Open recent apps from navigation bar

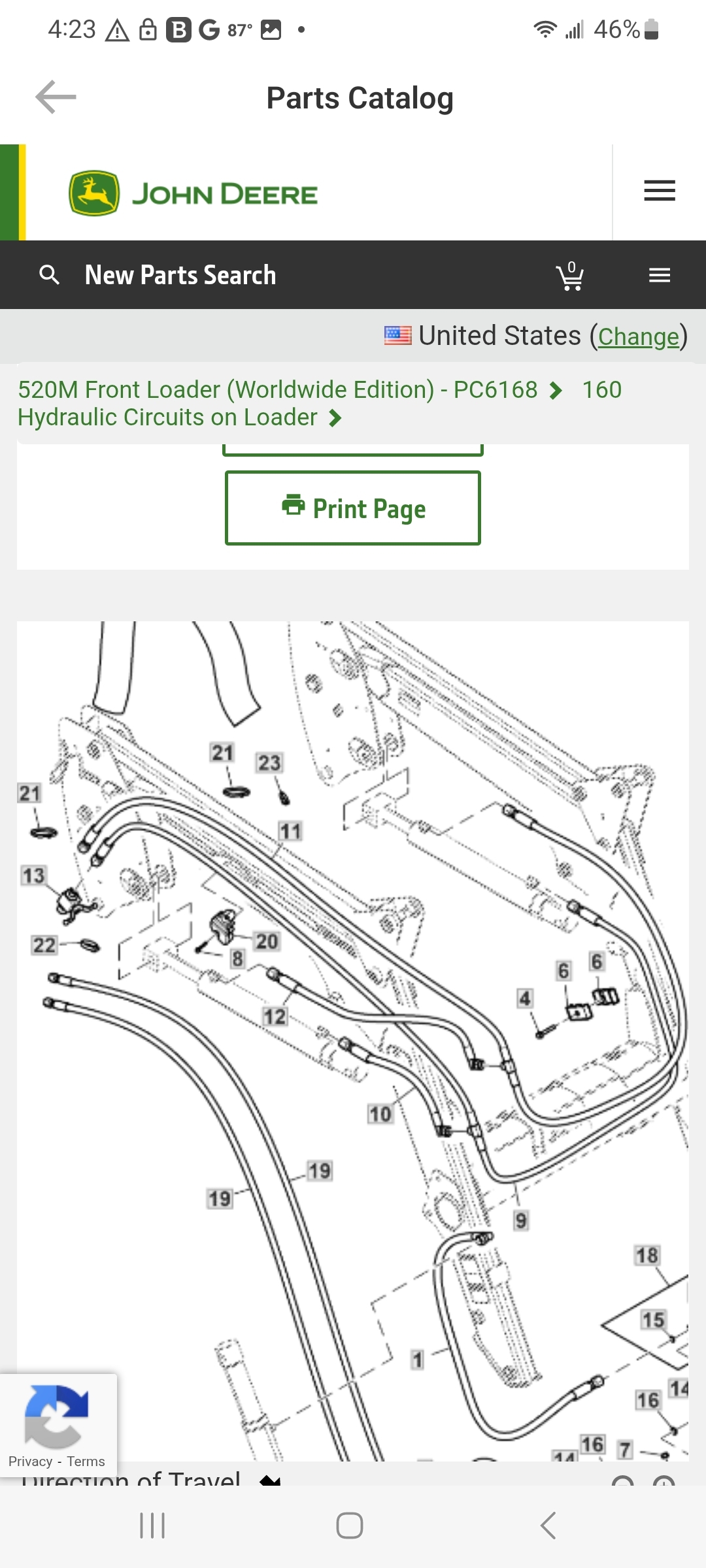(152, 1526)
